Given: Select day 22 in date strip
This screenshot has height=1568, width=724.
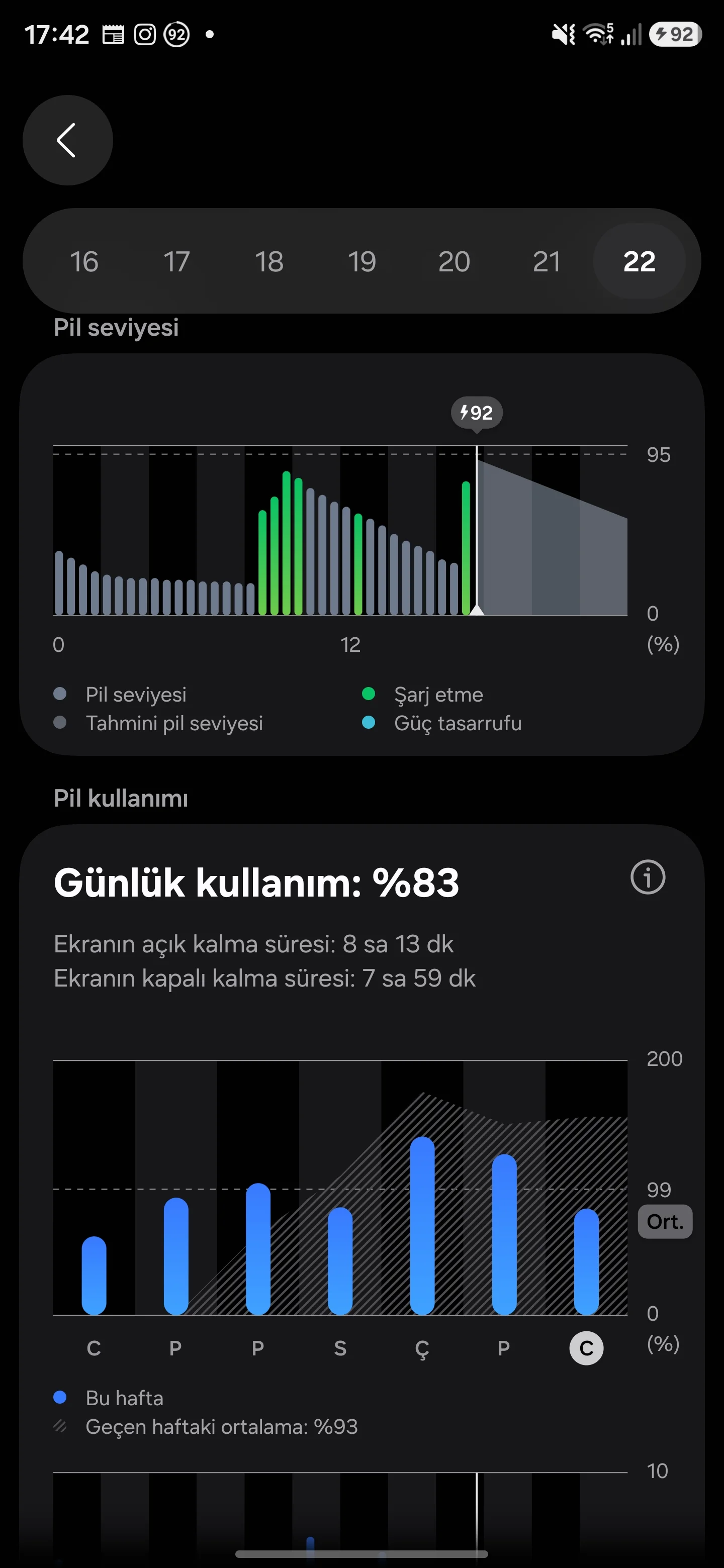Looking at the screenshot, I should point(640,262).
